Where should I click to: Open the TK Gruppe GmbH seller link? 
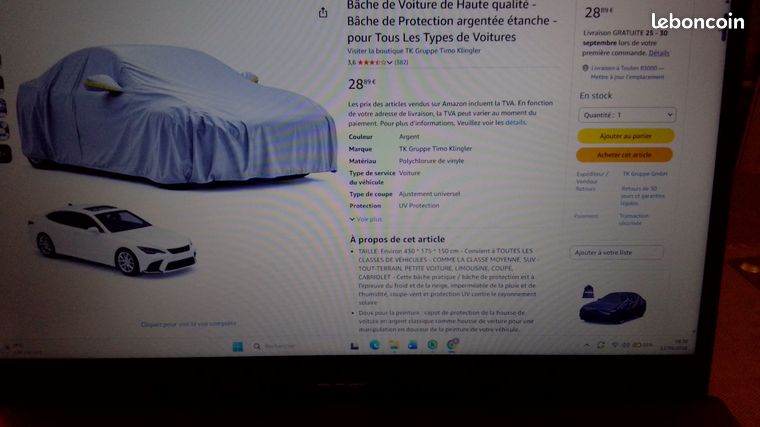click(x=645, y=174)
